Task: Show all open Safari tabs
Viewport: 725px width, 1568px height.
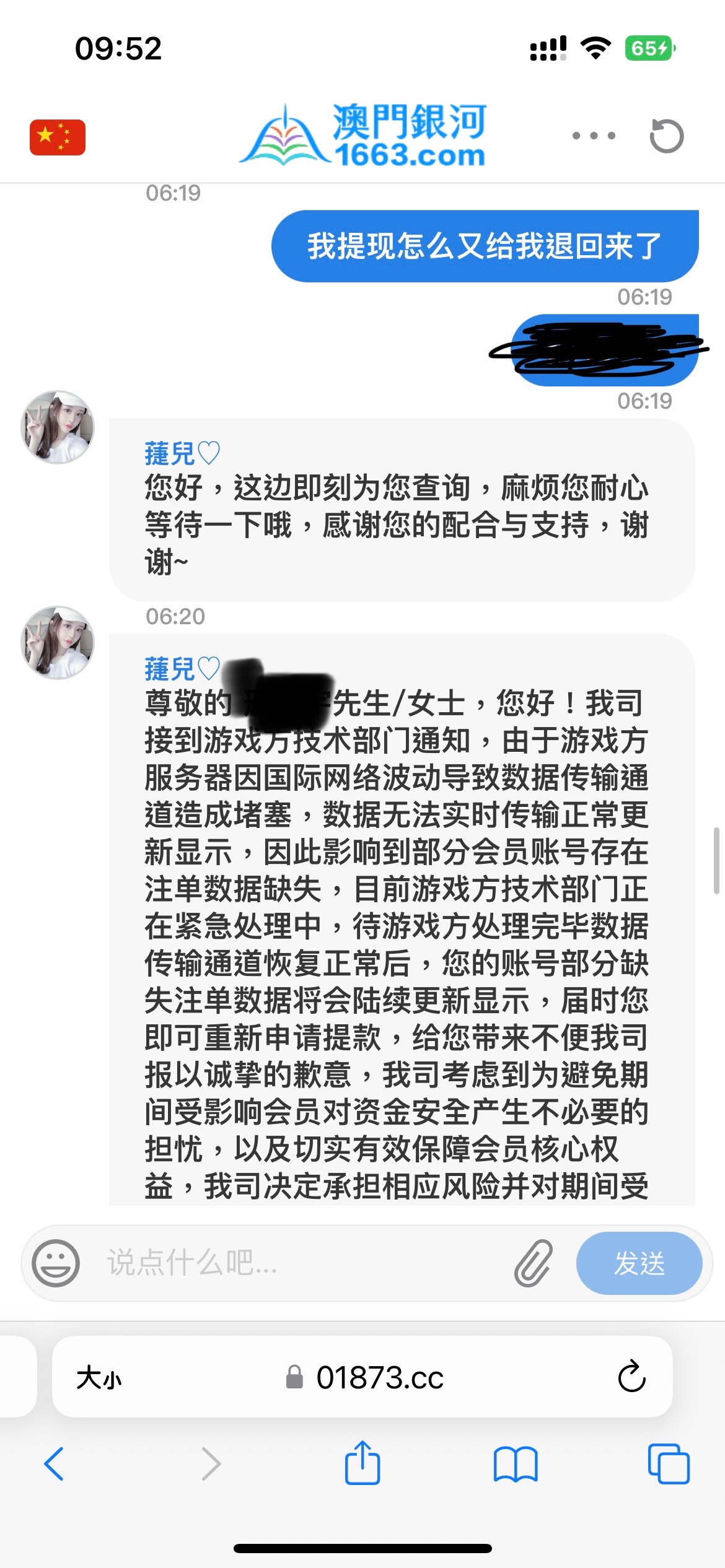Action: click(x=668, y=1464)
